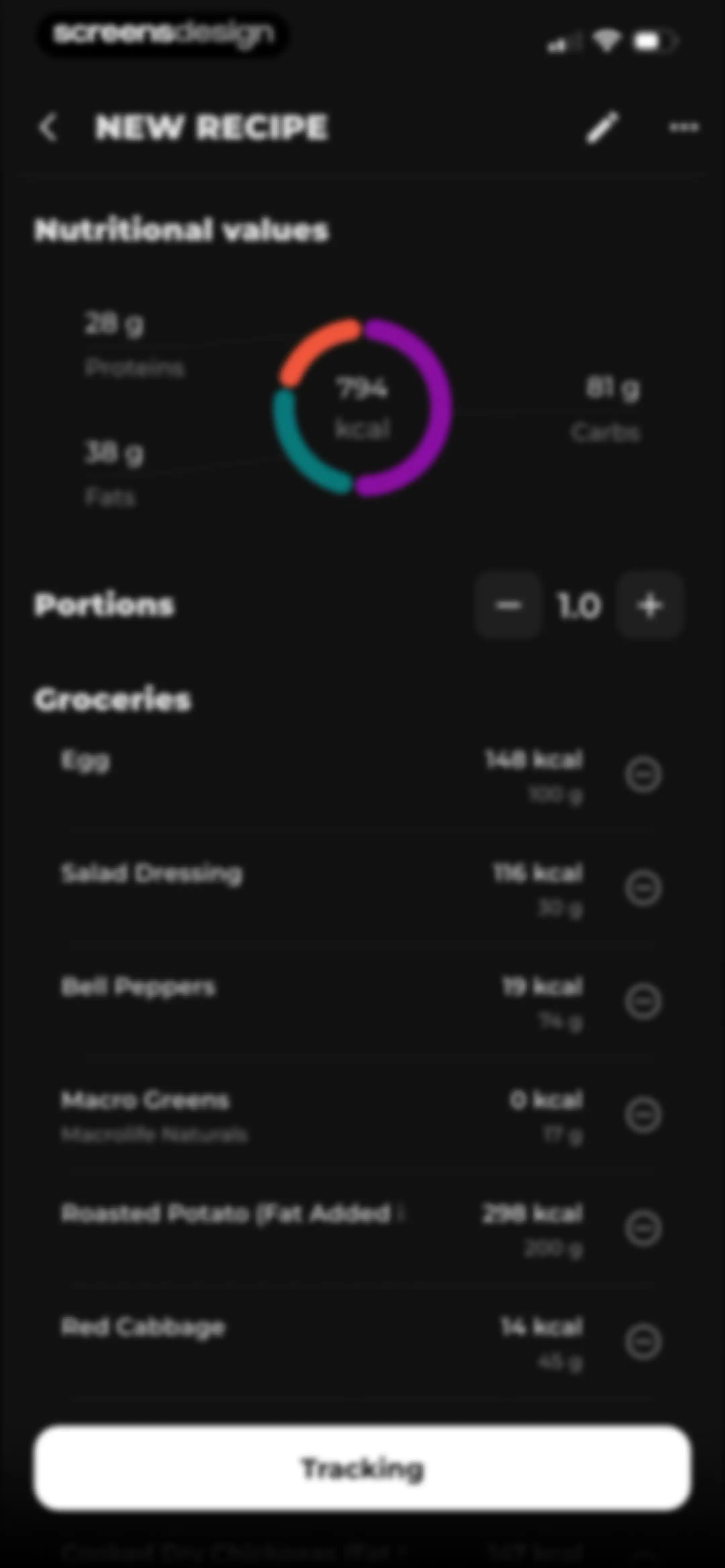Go back from New Recipe
Viewport: 725px width, 1568px height.
point(48,127)
